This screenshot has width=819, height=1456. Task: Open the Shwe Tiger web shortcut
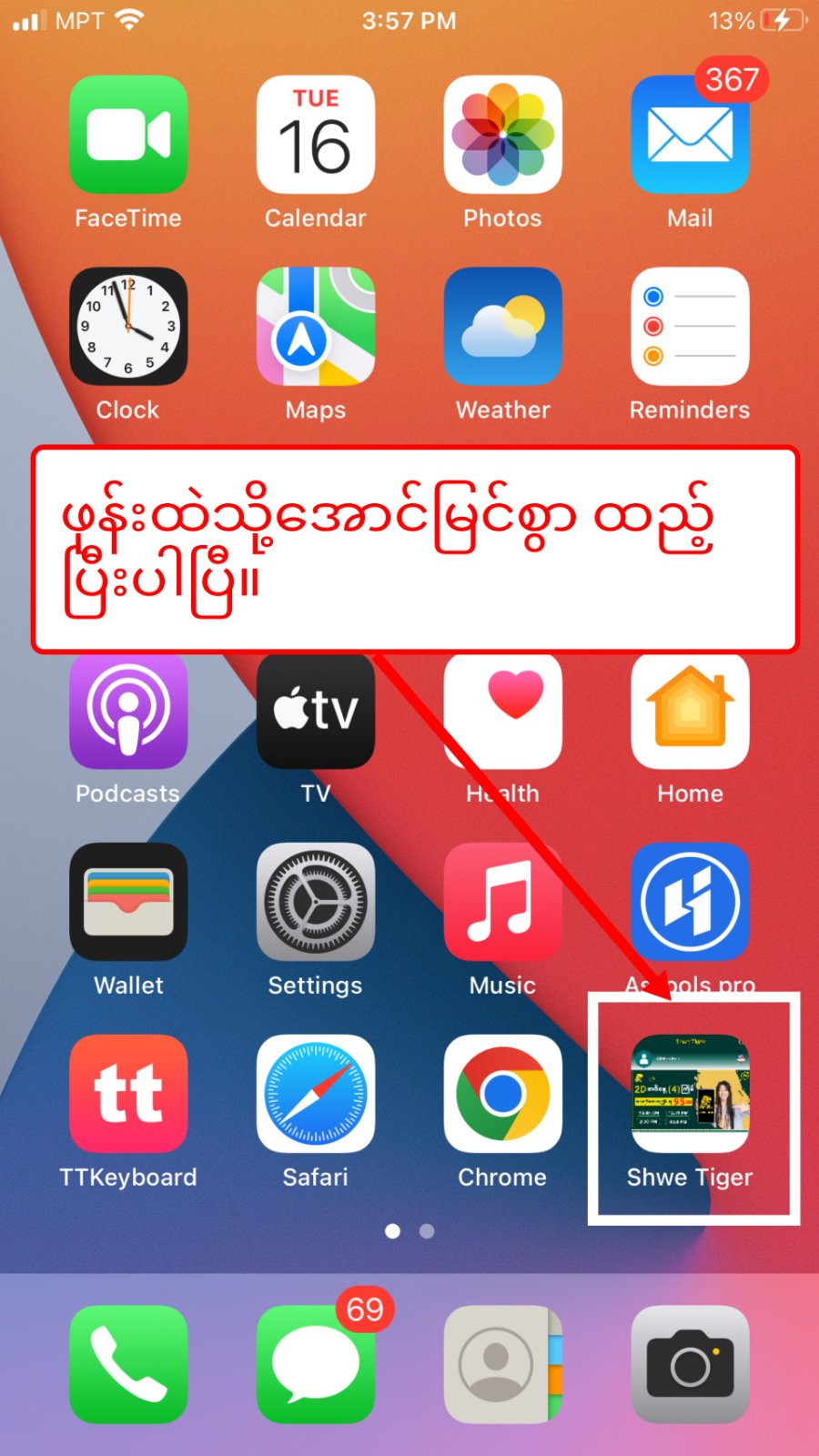click(690, 1094)
